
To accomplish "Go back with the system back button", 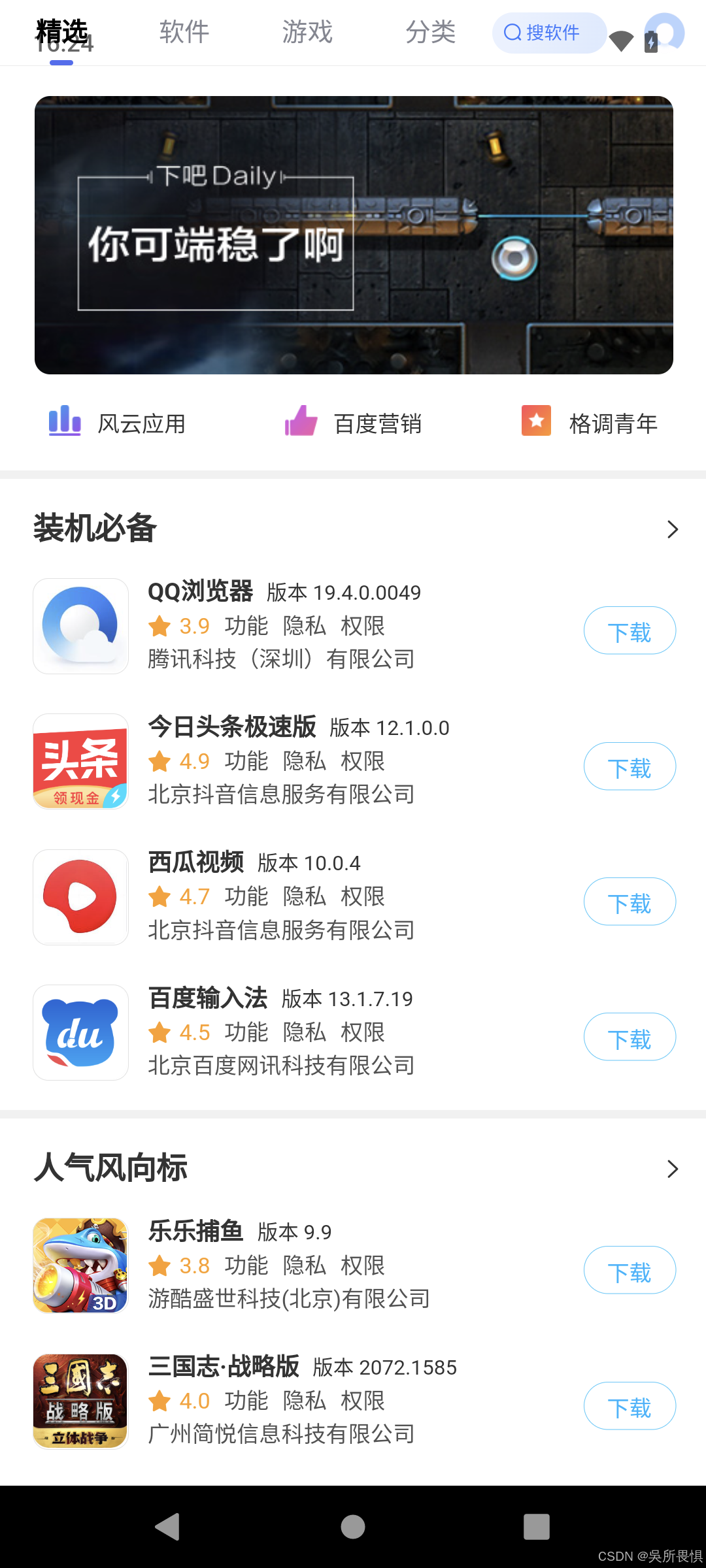I will 168,1527.
